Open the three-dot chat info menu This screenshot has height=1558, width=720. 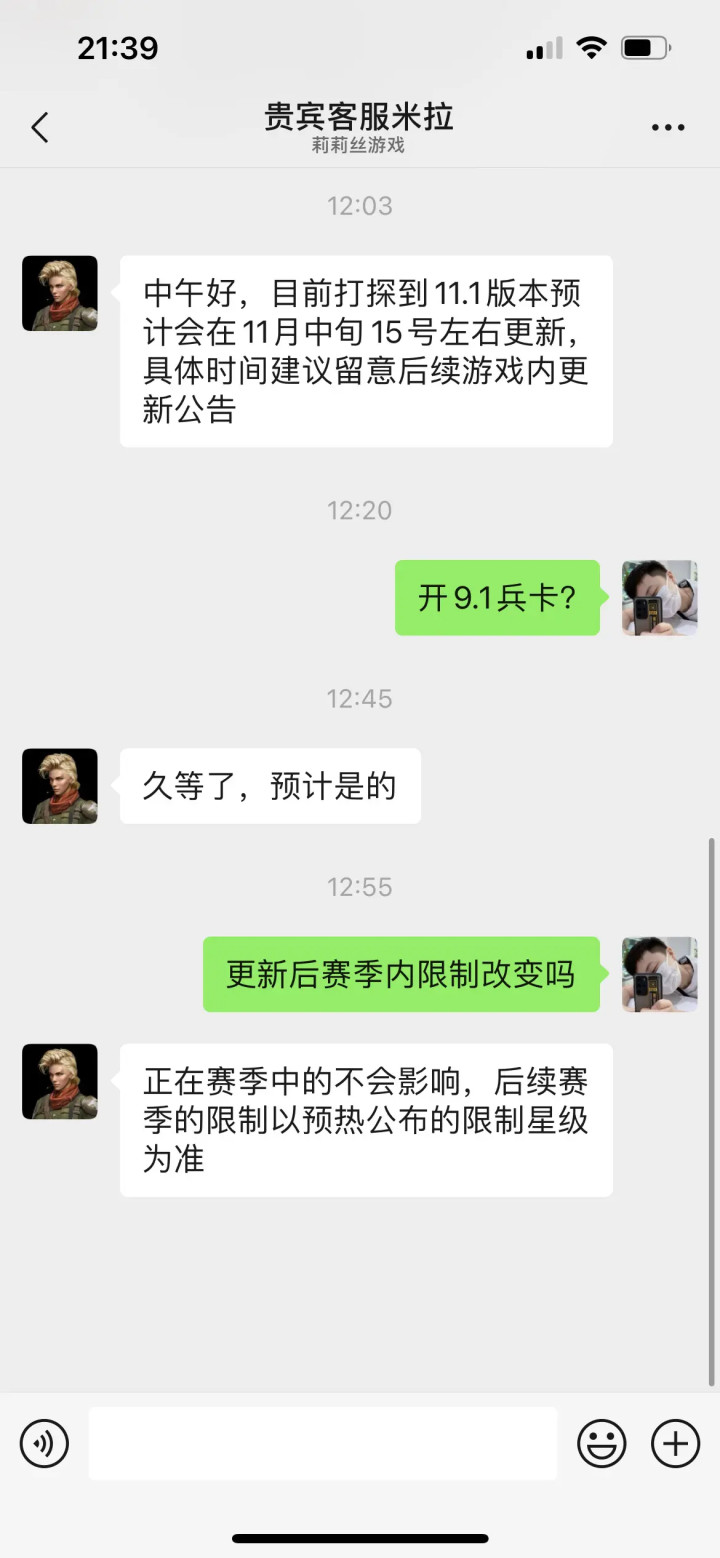668,128
